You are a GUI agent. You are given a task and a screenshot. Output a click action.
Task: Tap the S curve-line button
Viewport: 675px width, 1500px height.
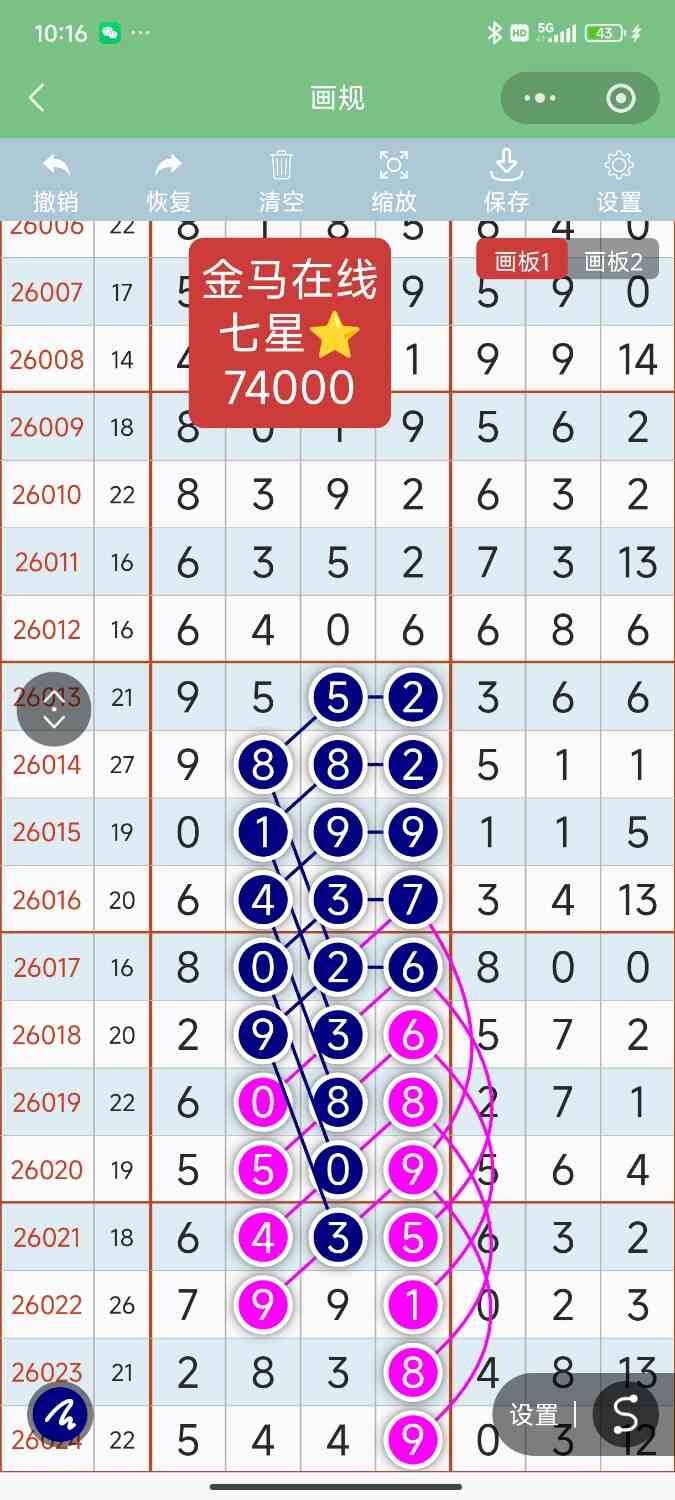(625, 1414)
